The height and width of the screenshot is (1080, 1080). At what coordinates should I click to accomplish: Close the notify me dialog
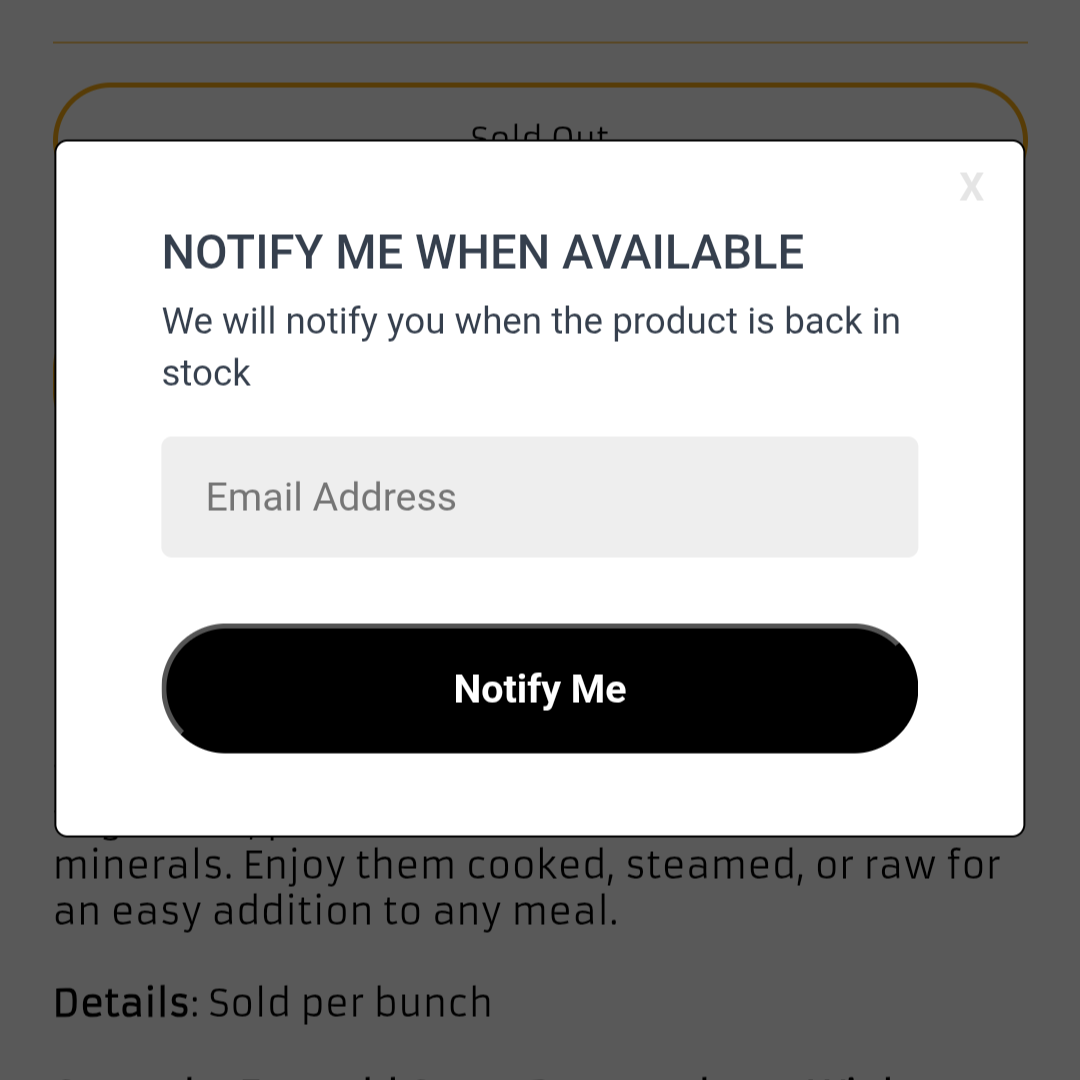click(x=971, y=187)
